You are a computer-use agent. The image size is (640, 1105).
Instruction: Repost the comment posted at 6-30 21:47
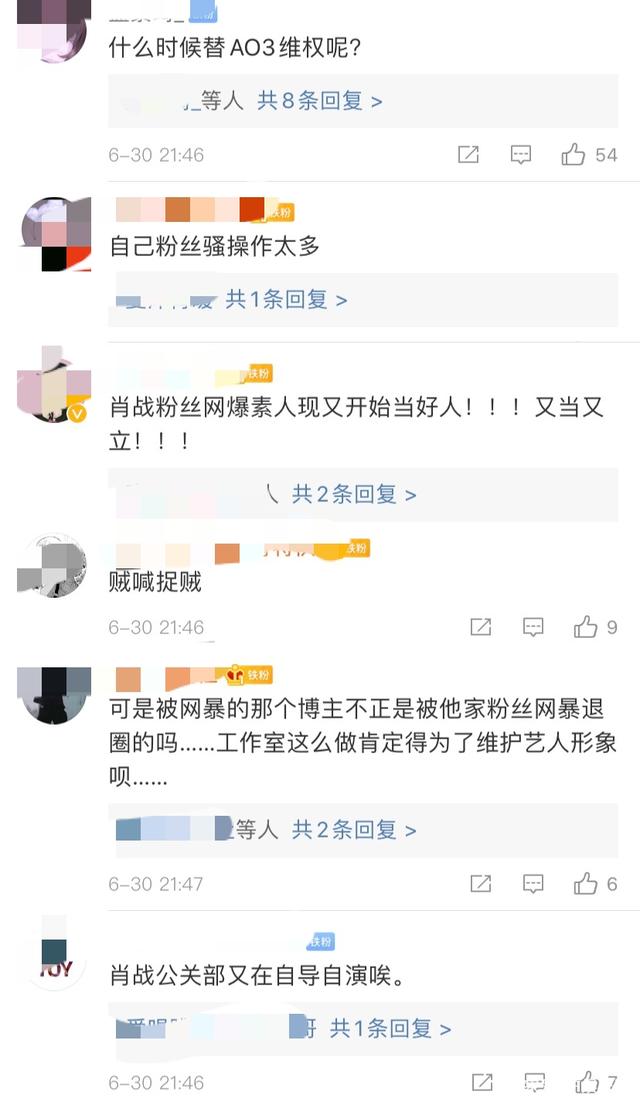[x=481, y=883]
